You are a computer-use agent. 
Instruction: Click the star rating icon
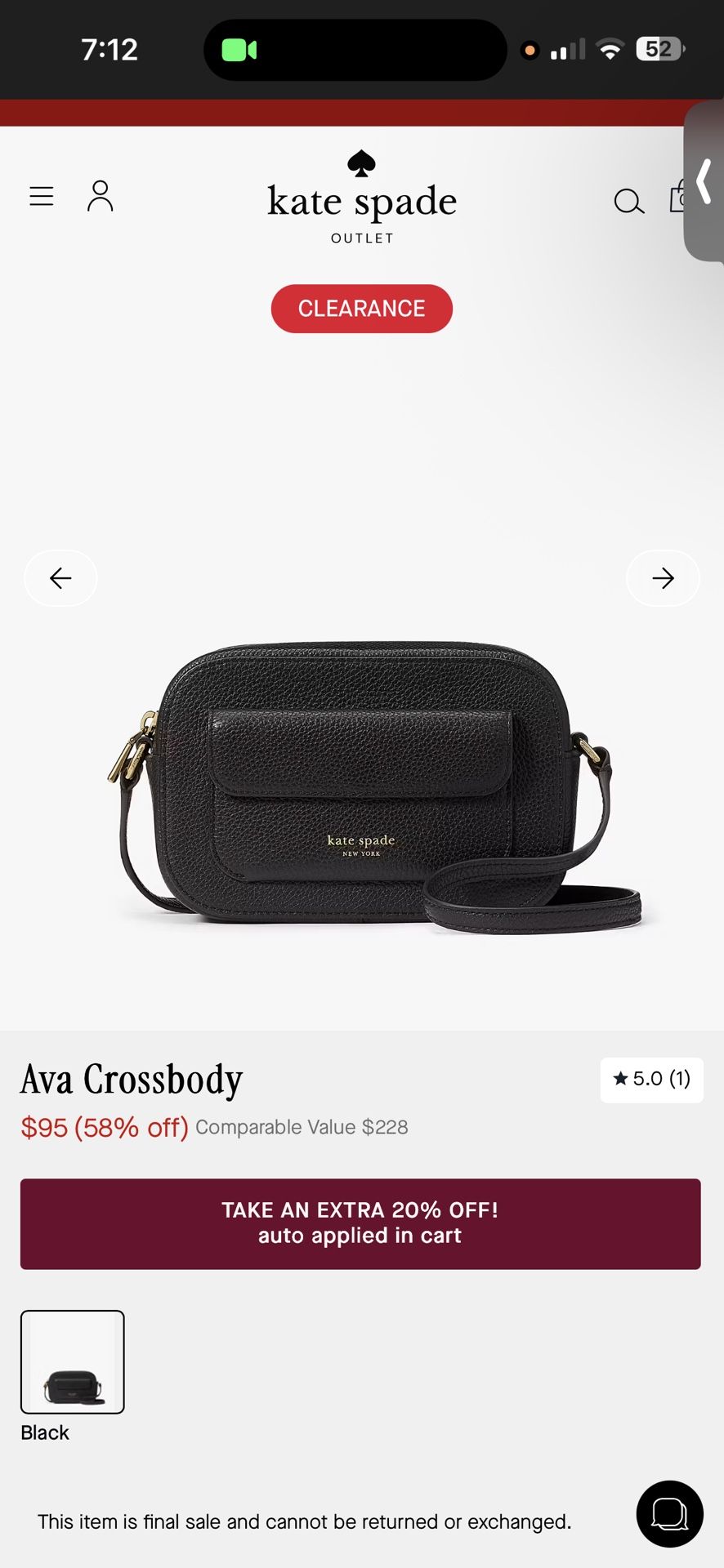(621, 1079)
